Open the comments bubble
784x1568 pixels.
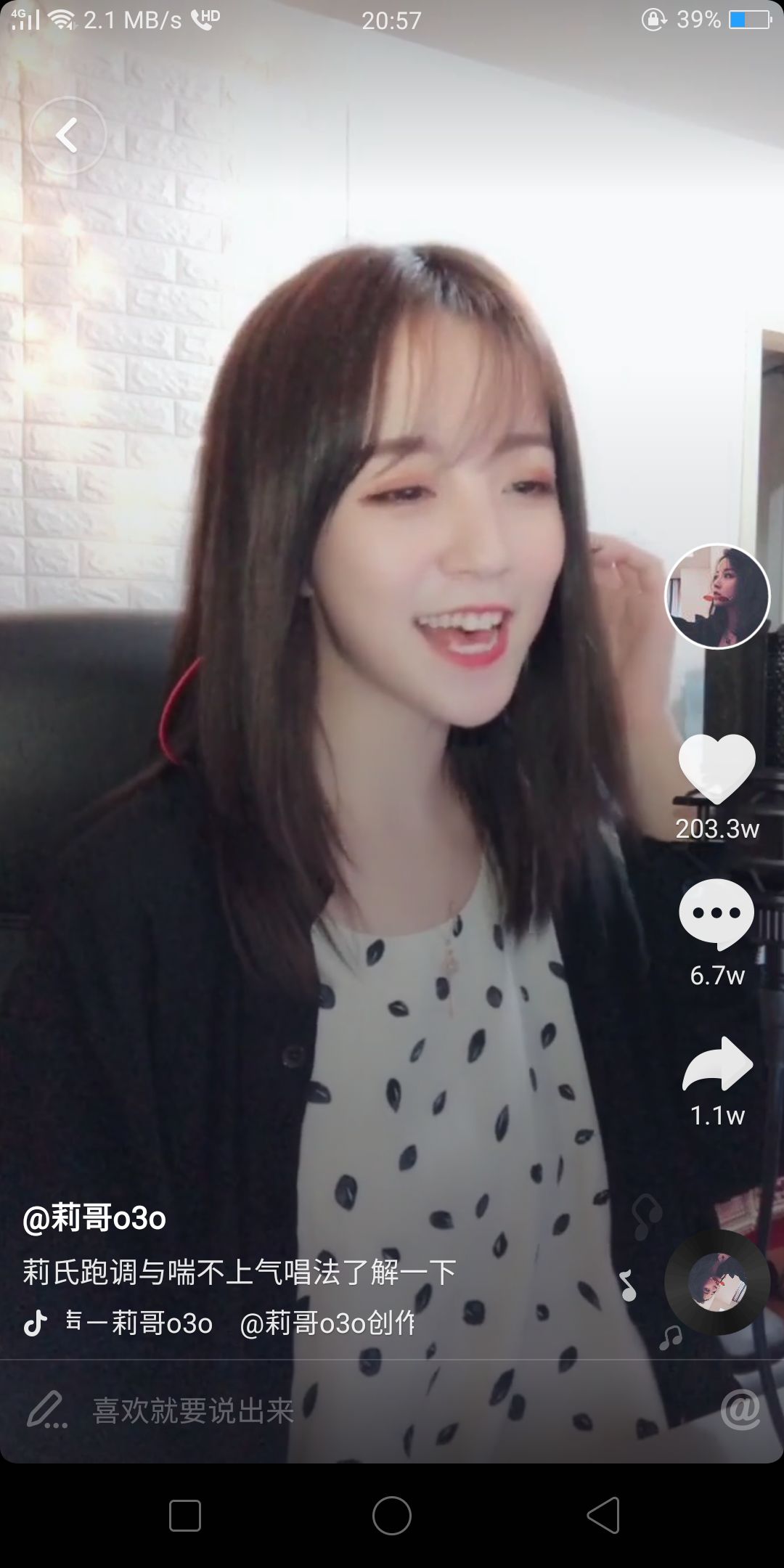[x=716, y=914]
